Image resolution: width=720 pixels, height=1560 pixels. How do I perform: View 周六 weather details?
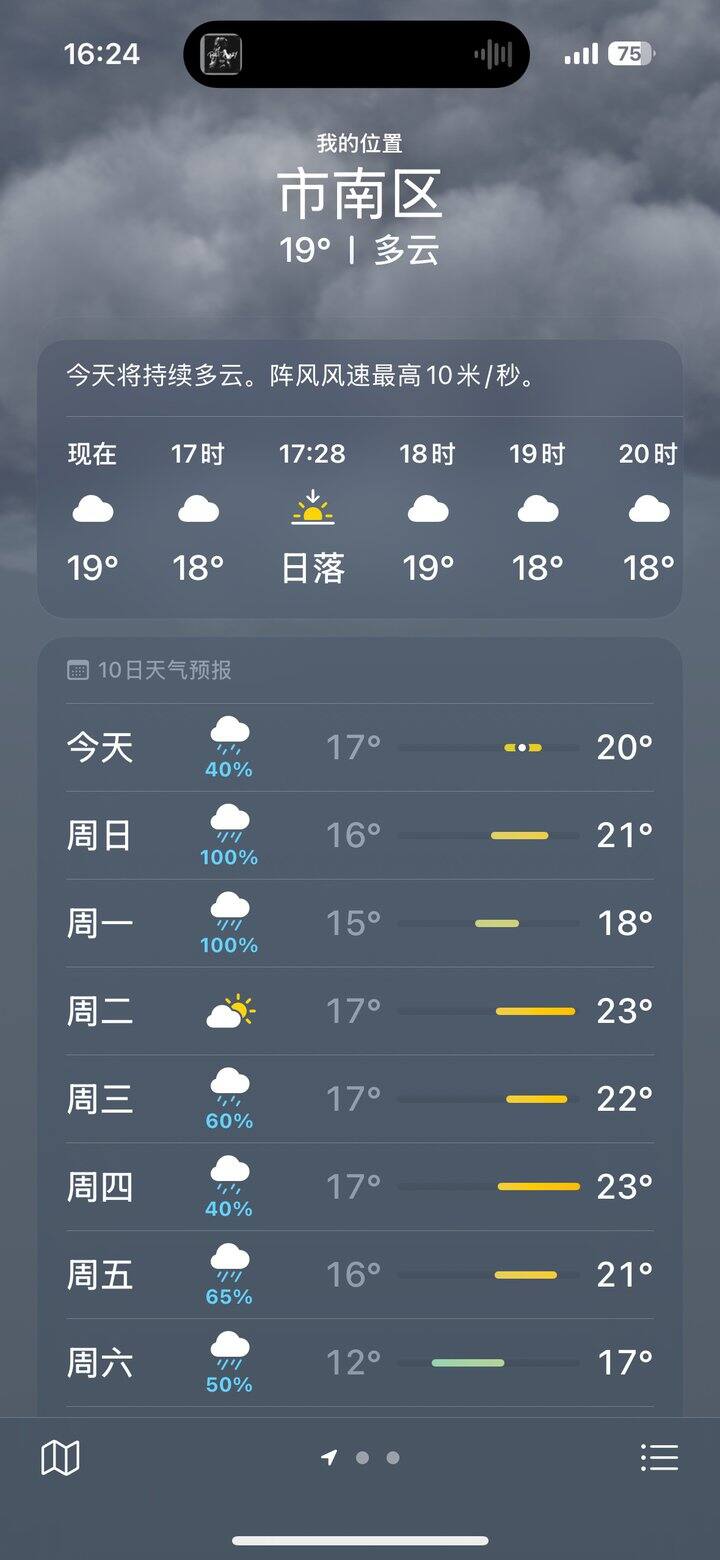click(360, 1363)
